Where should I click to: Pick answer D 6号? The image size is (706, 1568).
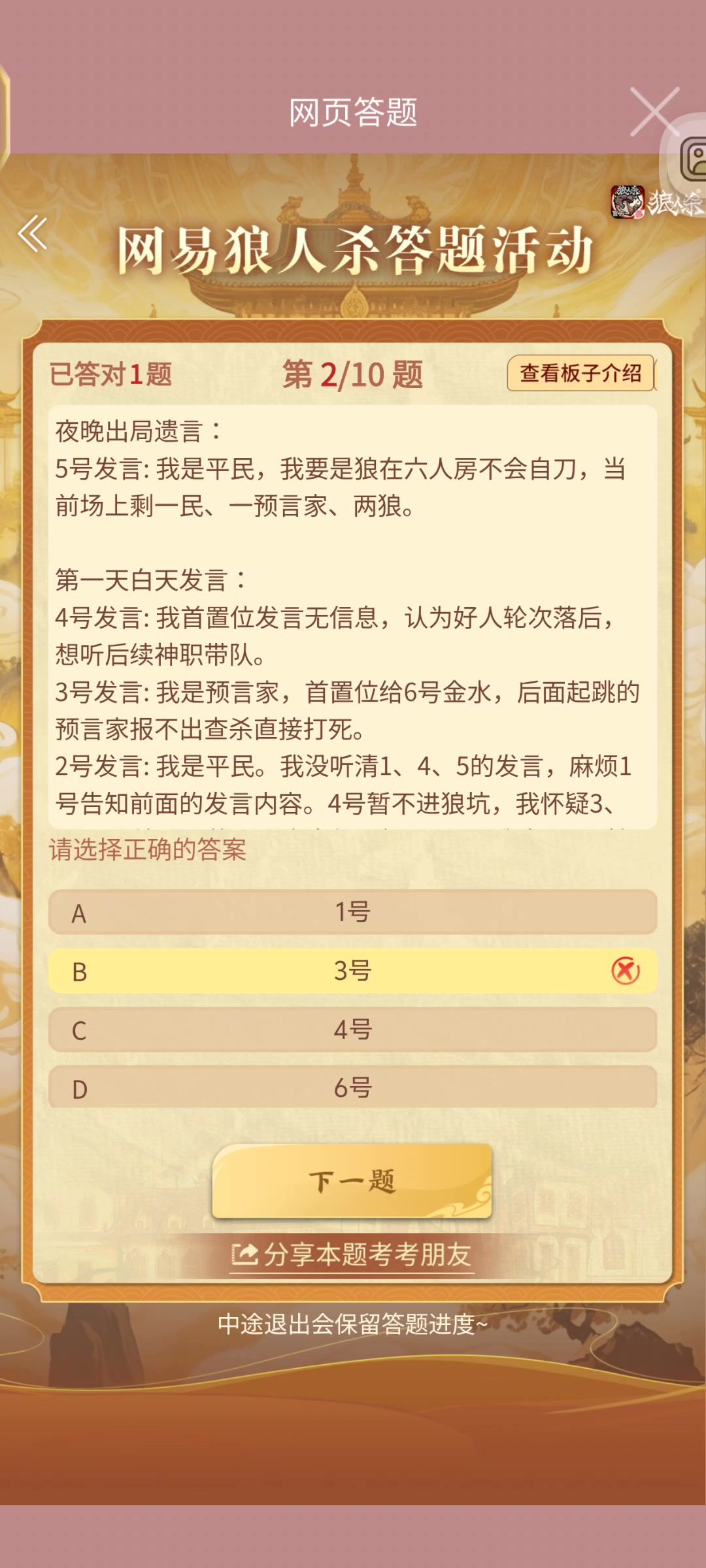point(352,1088)
